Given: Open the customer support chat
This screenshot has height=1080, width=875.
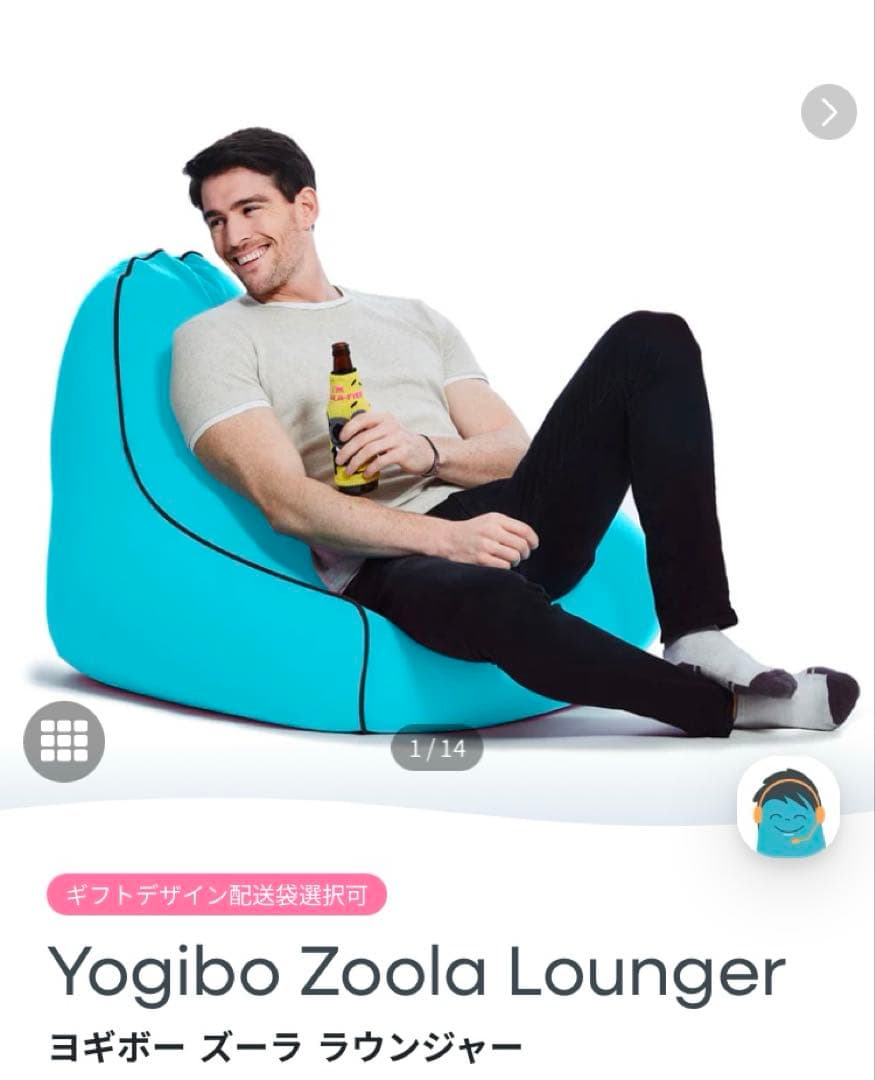Looking at the screenshot, I should click(x=788, y=806).
